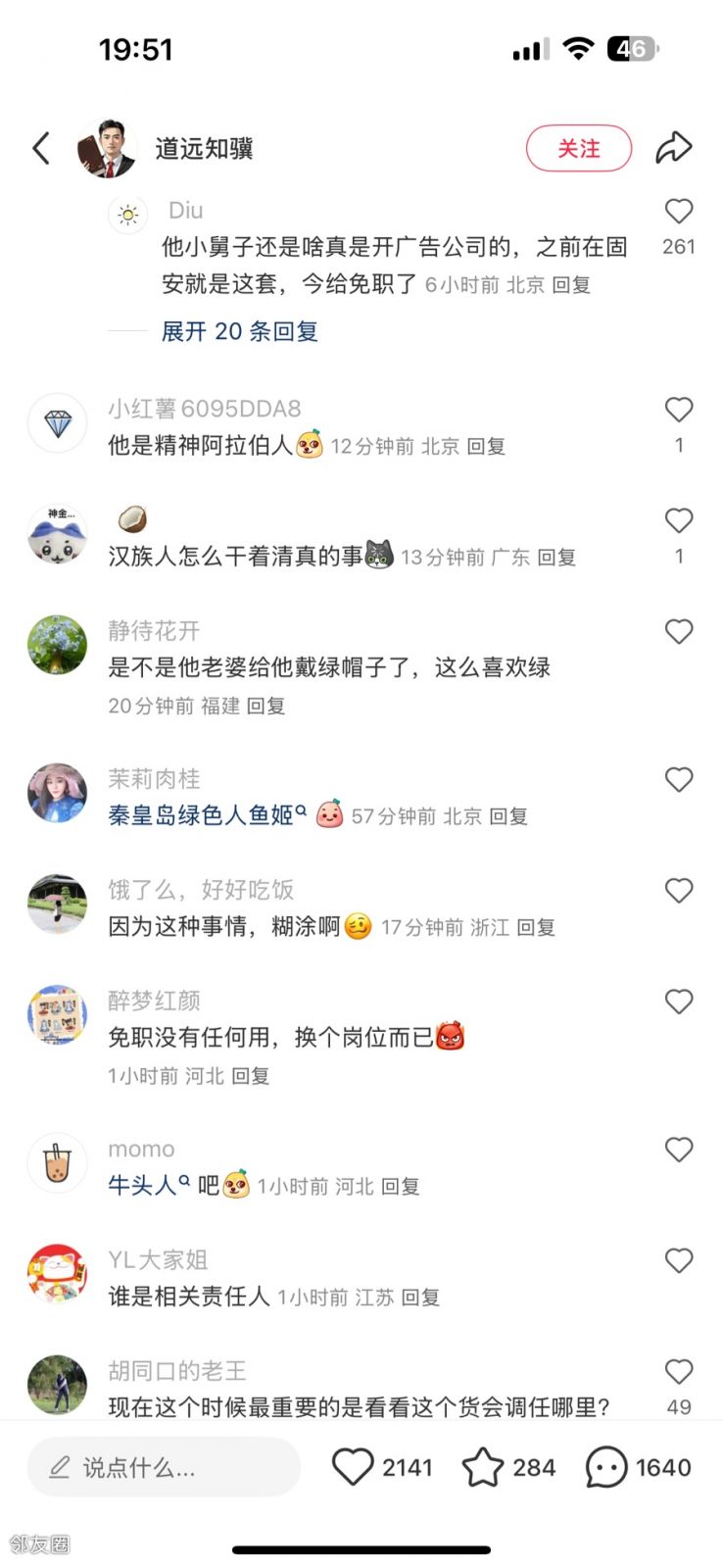Screen dimensions: 723x1568
Task: Open the 1640 comments bubble icon
Action: click(606, 1467)
